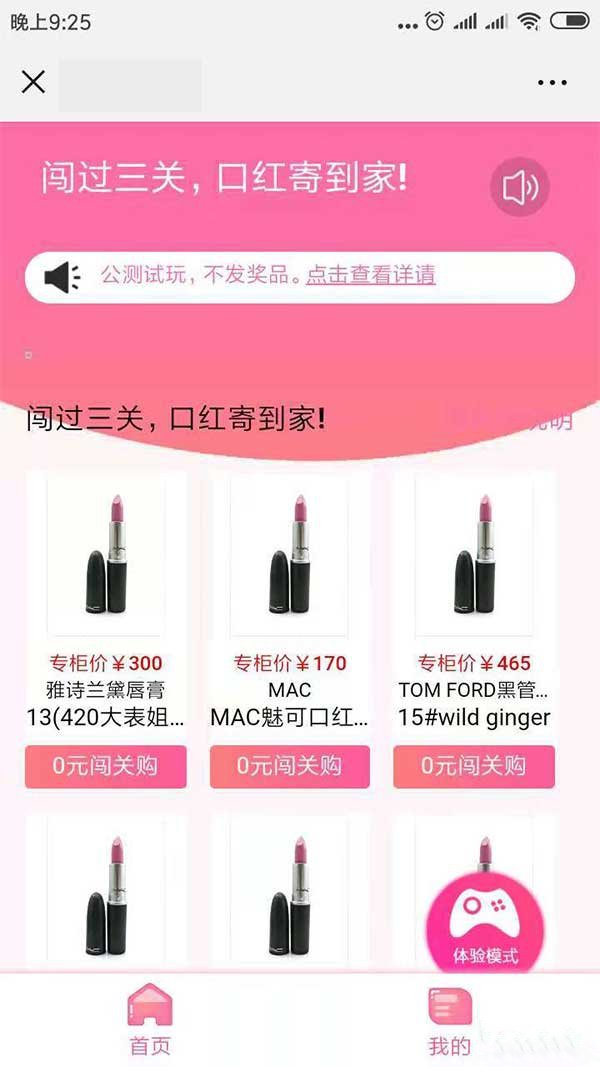The height and width of the screenshot is (1067, 600).
Task: Toggle the sound speaker icon
Action: click(520, 187)
